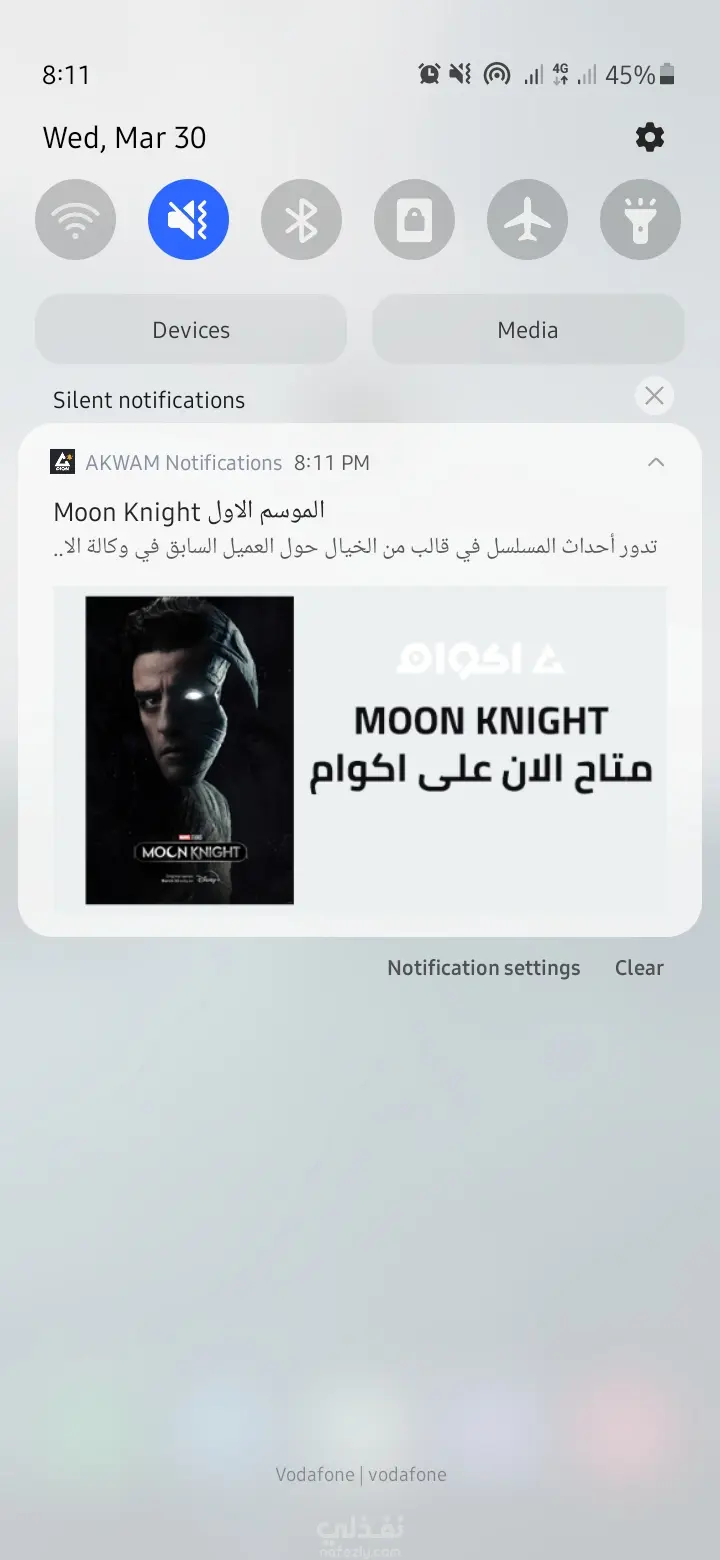This screenshot has width=720, height=1560.
Task: Open the Media panel
Action: click(x=528, y=330)
